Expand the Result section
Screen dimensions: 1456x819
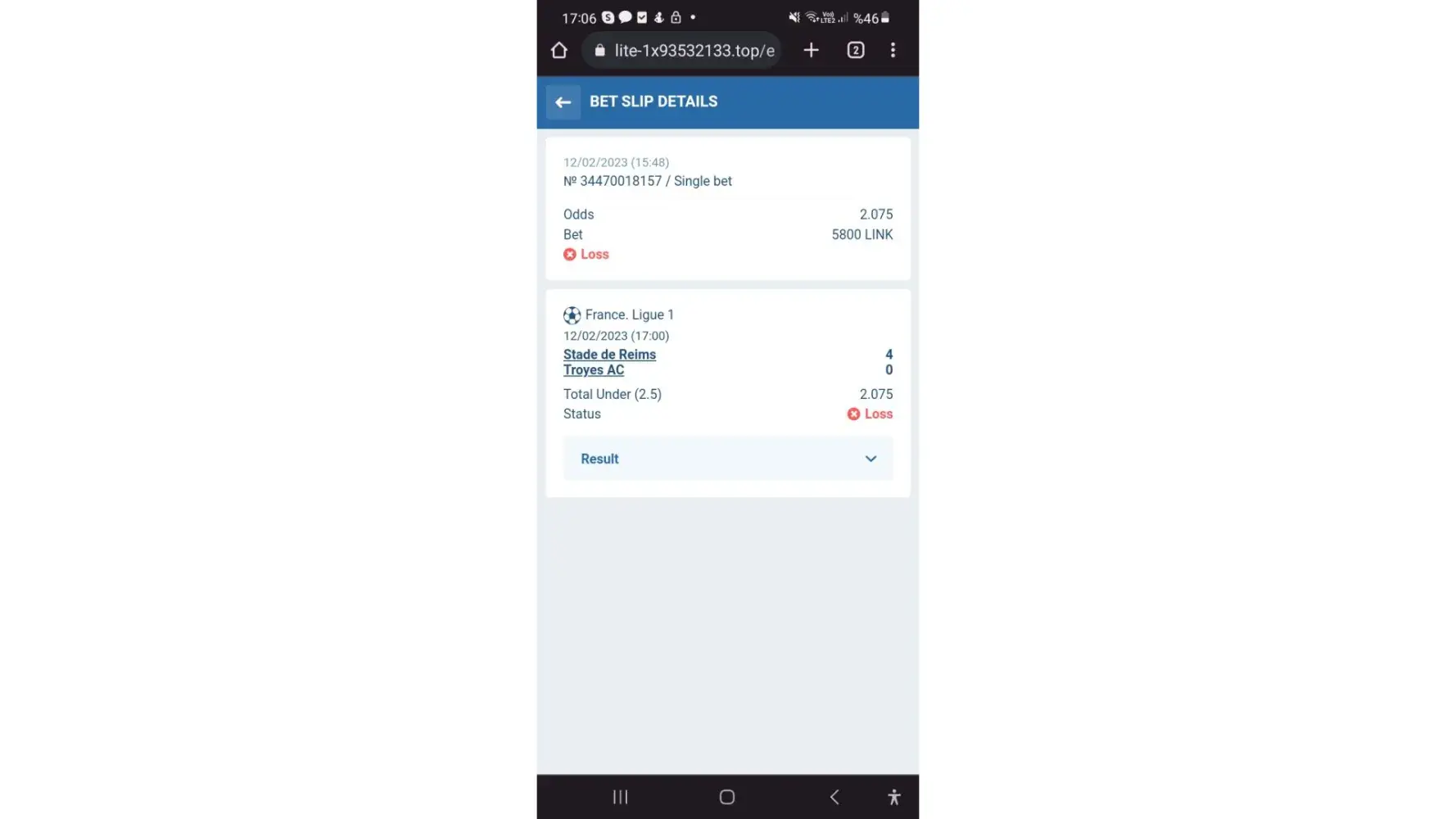point(727,459)
